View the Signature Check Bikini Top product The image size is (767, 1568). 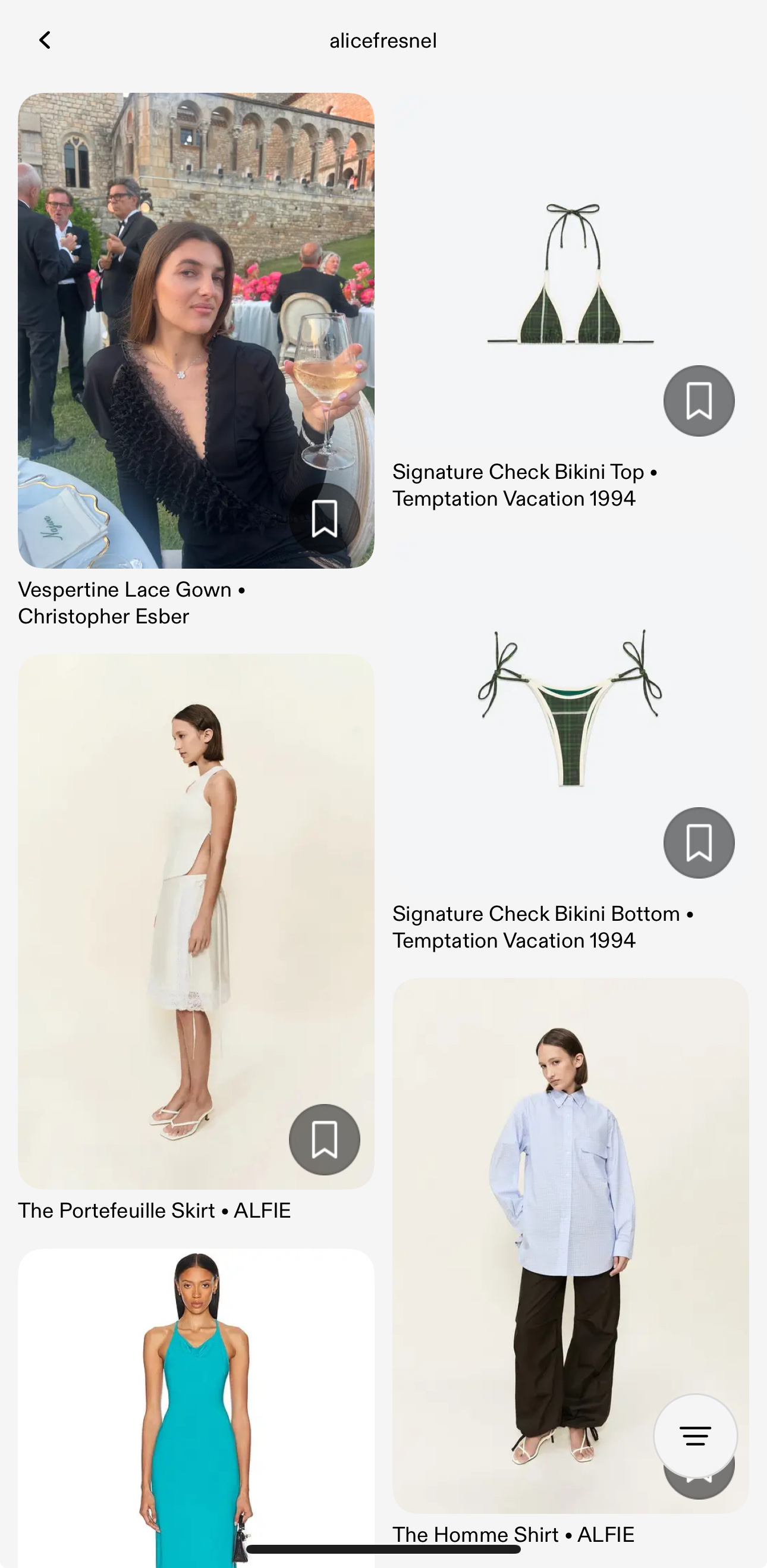tap(570, 274)
